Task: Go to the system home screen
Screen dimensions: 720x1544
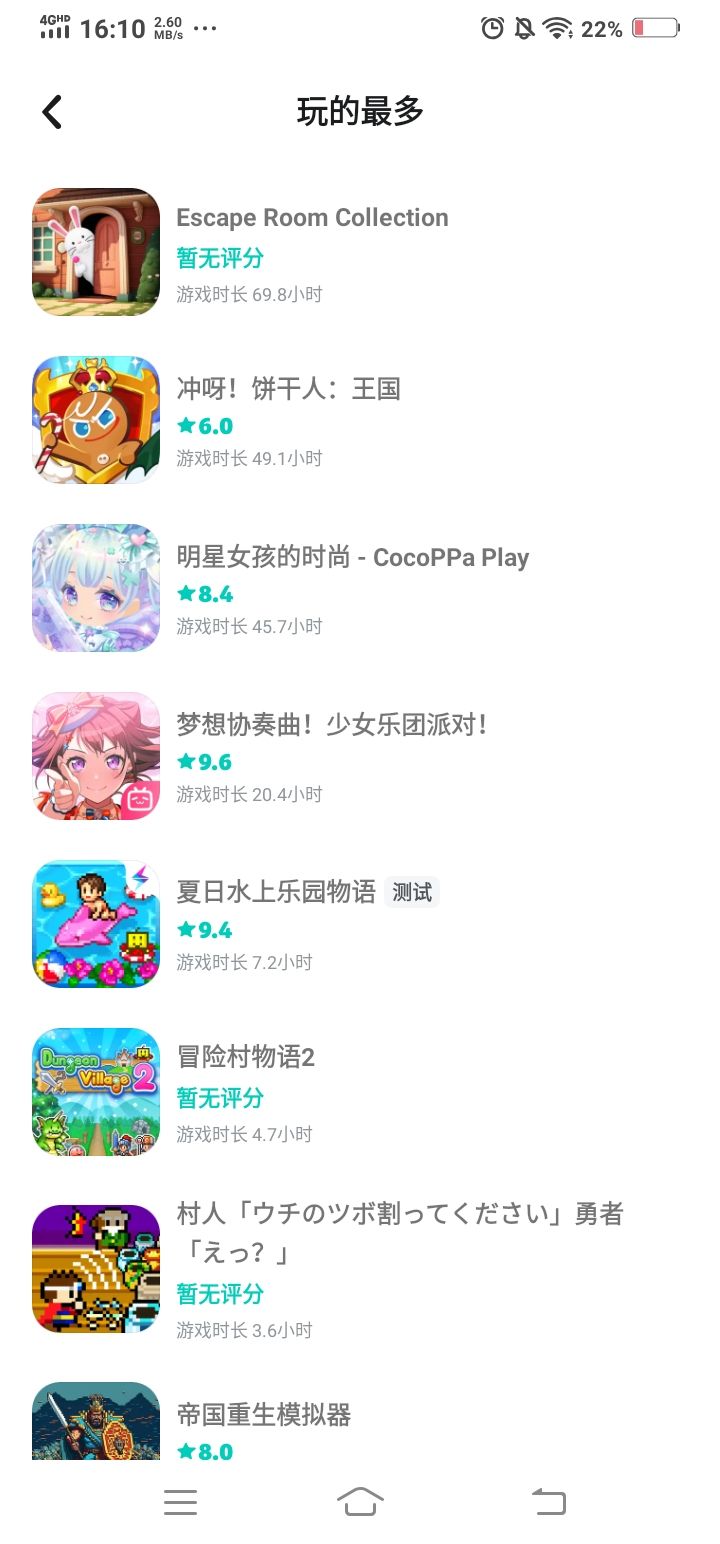Action: (360, 1502)
